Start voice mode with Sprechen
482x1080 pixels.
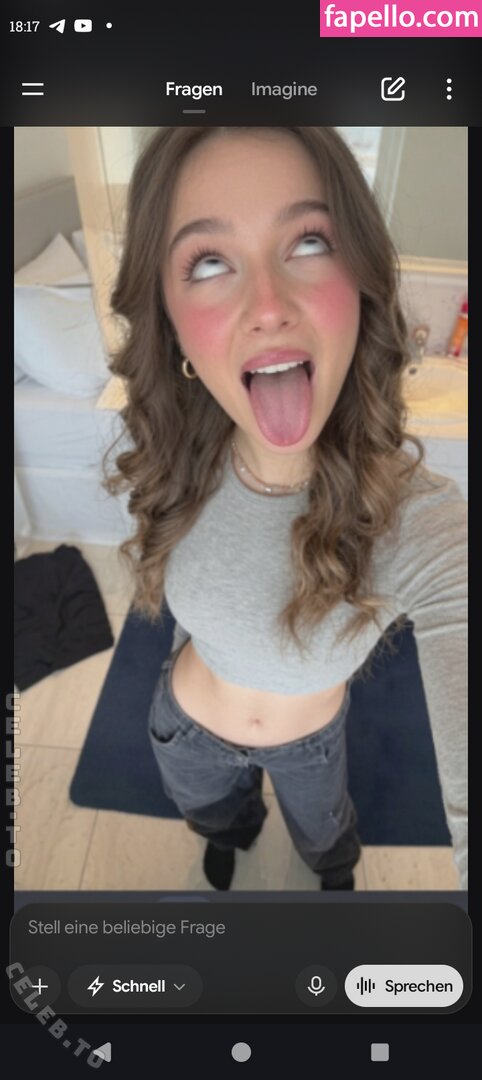point(404,986)
